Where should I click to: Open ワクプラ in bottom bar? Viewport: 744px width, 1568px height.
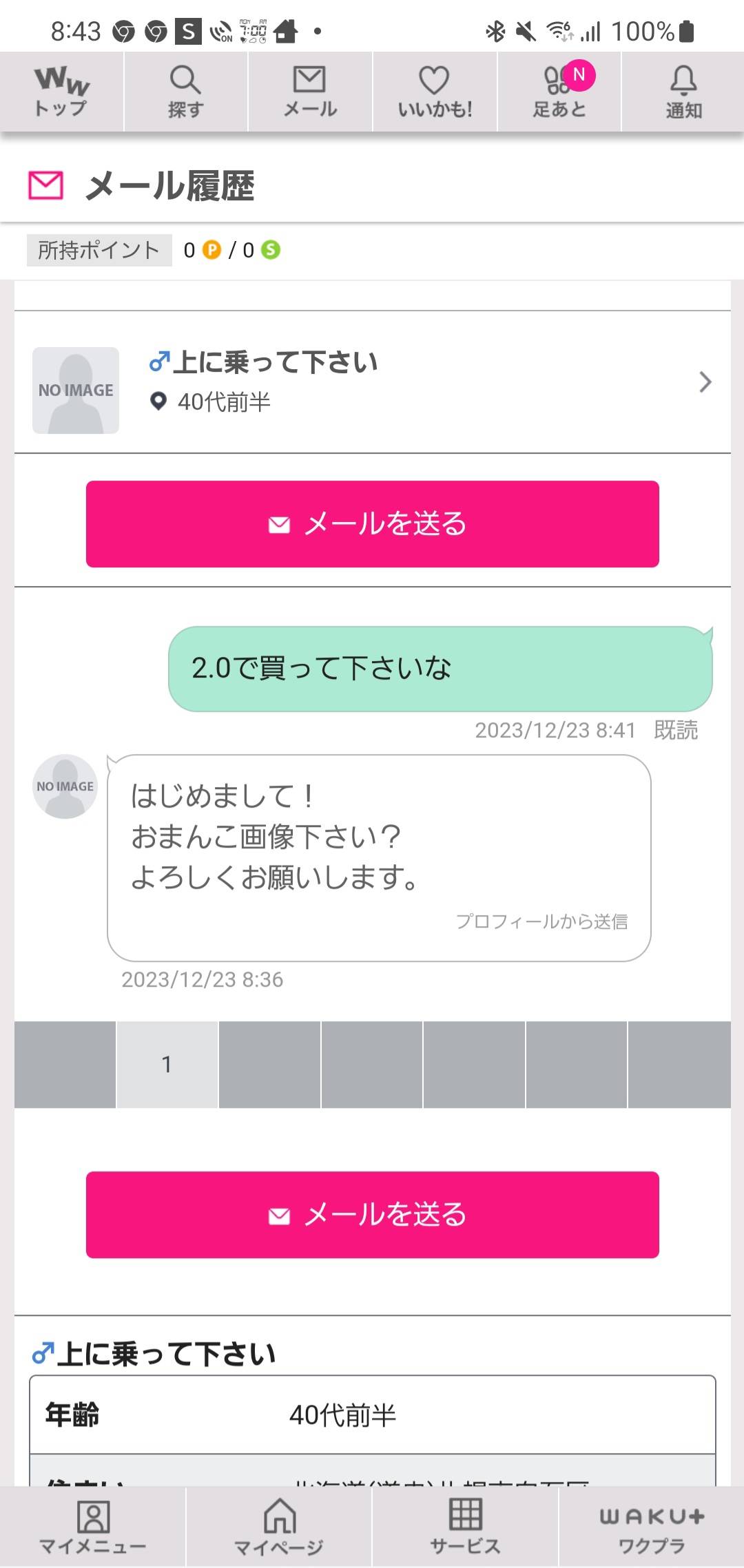point(652,1527)
